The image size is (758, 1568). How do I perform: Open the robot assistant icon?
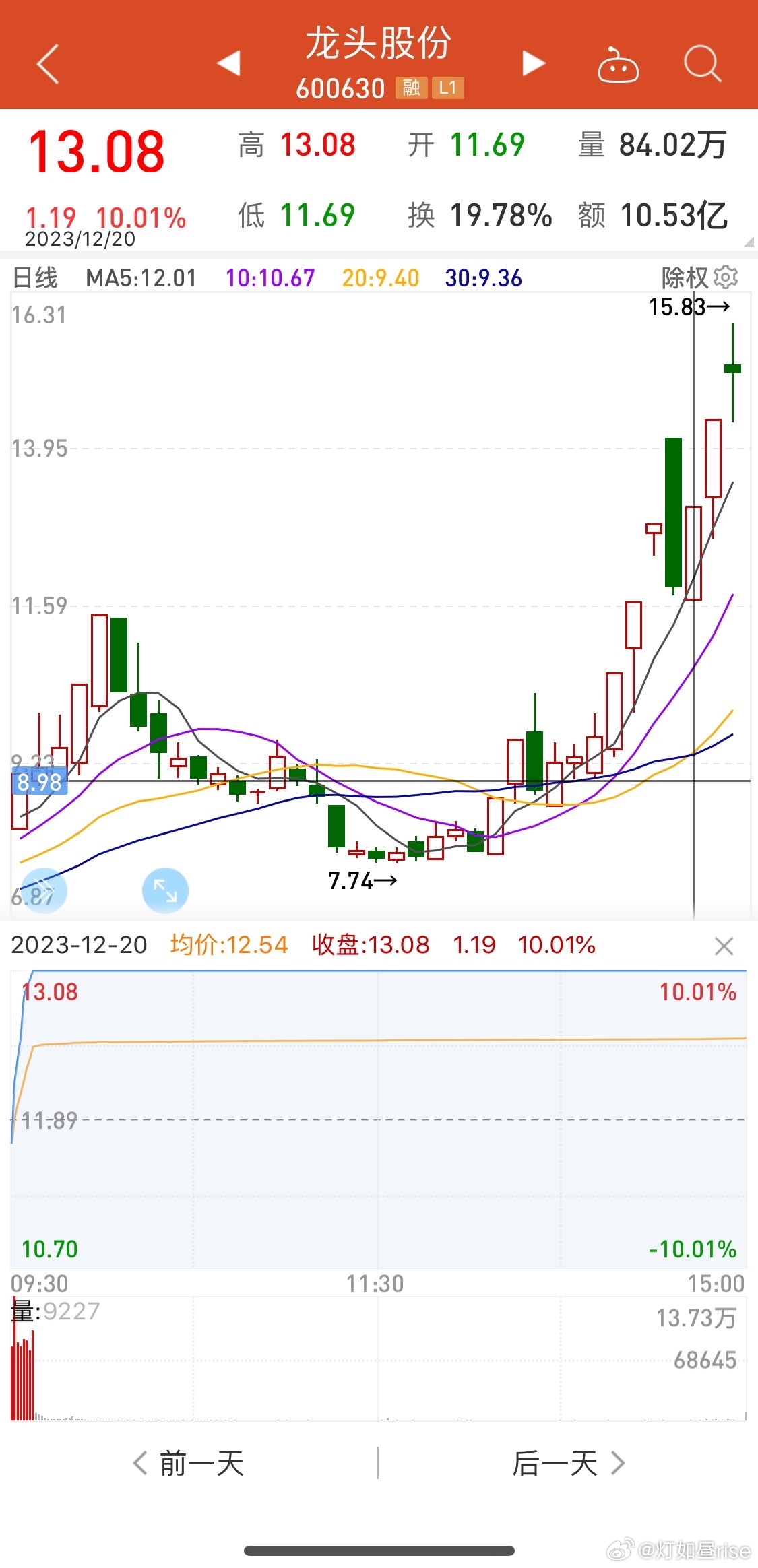[618, 65]
